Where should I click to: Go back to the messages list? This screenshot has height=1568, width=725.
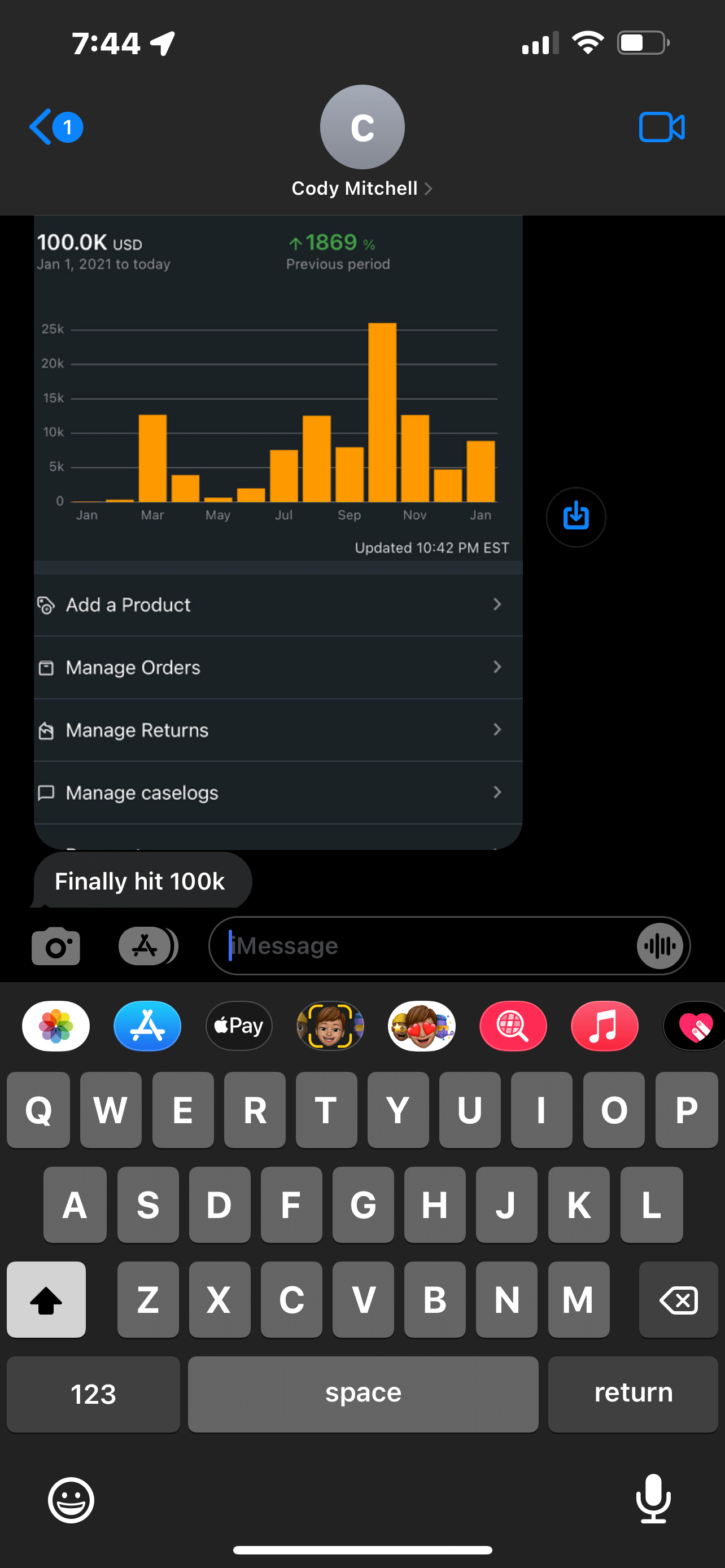click(55, 127)
